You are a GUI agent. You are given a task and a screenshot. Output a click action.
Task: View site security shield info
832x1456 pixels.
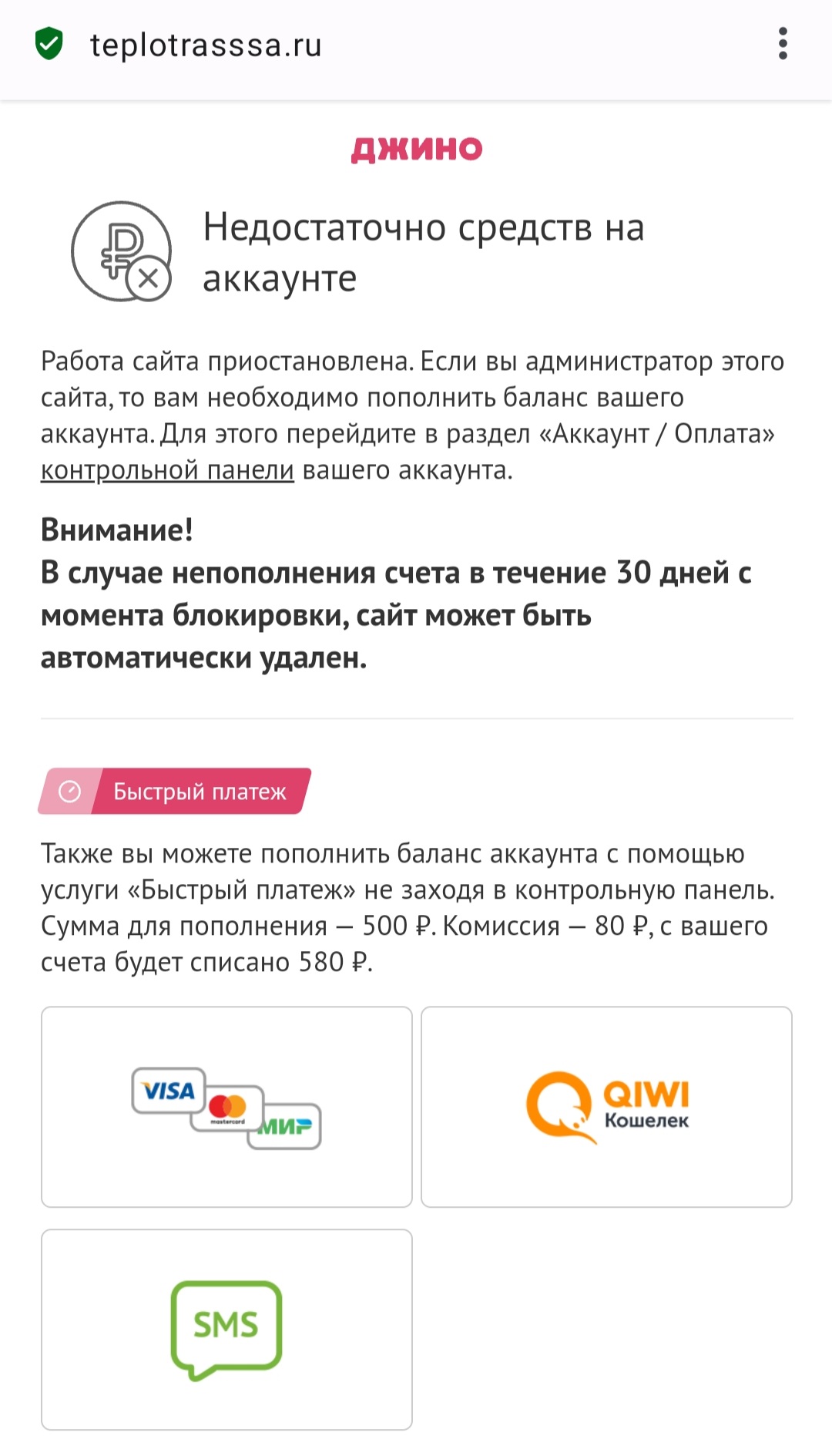tap(49, 44)
